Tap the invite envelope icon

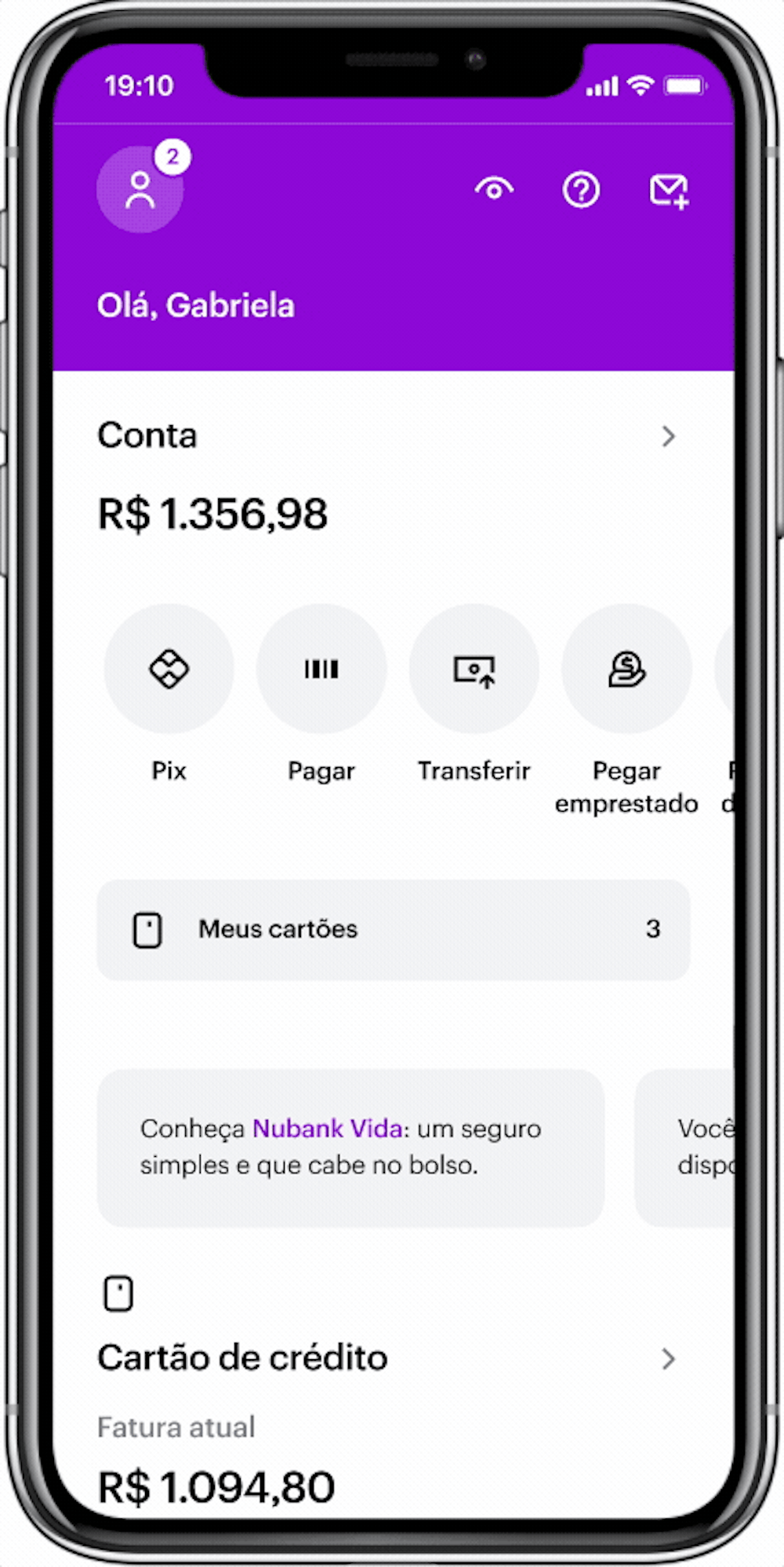click(x=669, y=191)
